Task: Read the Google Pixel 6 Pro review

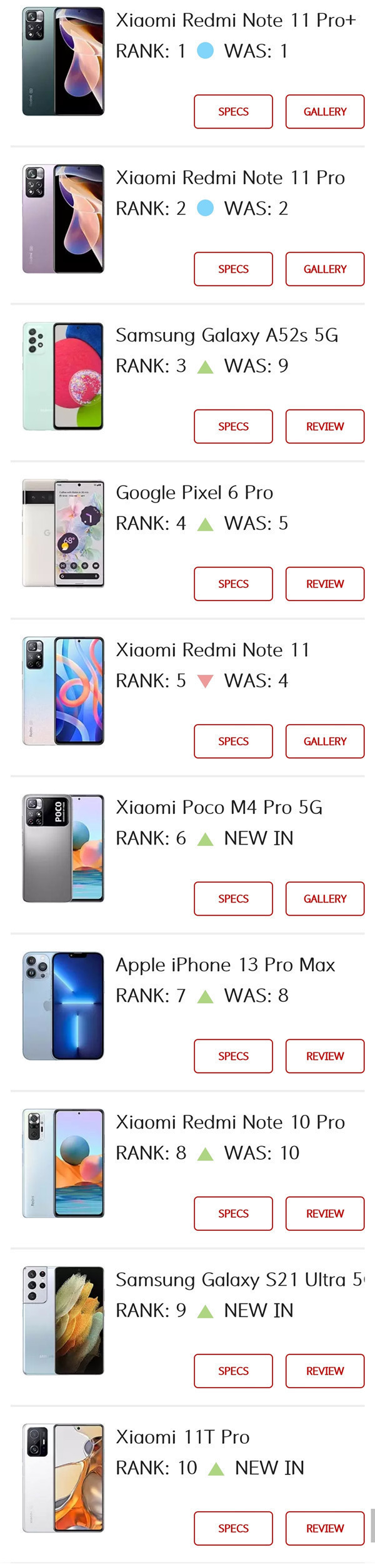Action: (324, 584)
